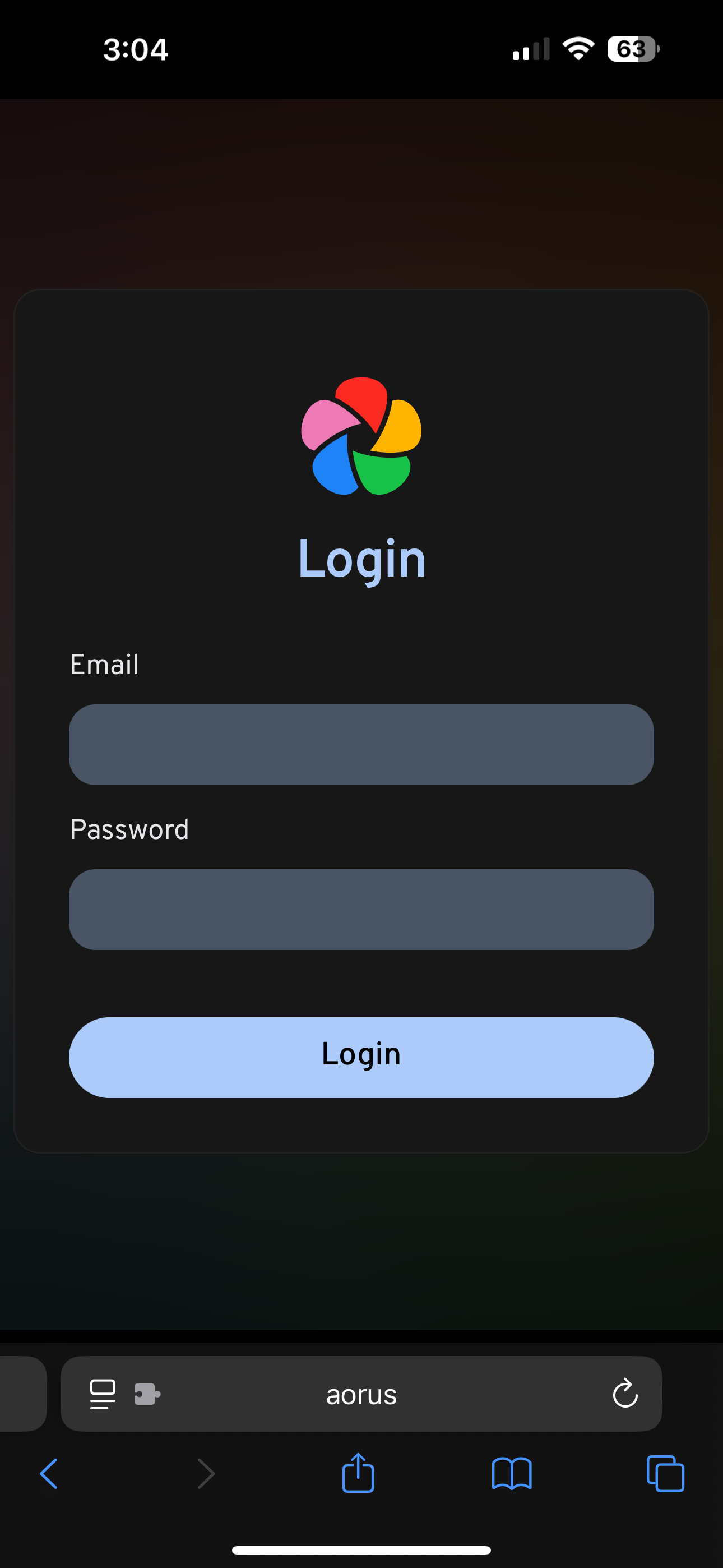Viewport: 723px width, 1568px height.
Task: Tap the aorus address bar
Action: [x=361, y=1394]
